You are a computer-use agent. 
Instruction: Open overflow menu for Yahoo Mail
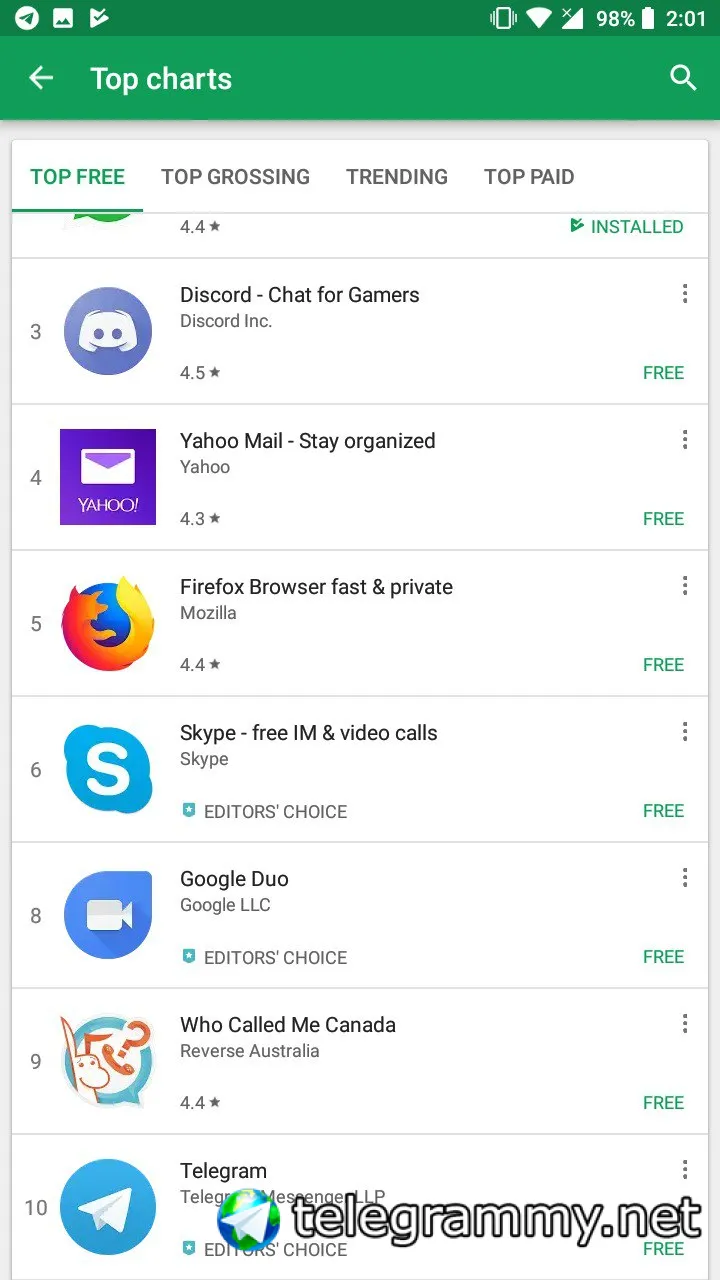pos(685,440)
